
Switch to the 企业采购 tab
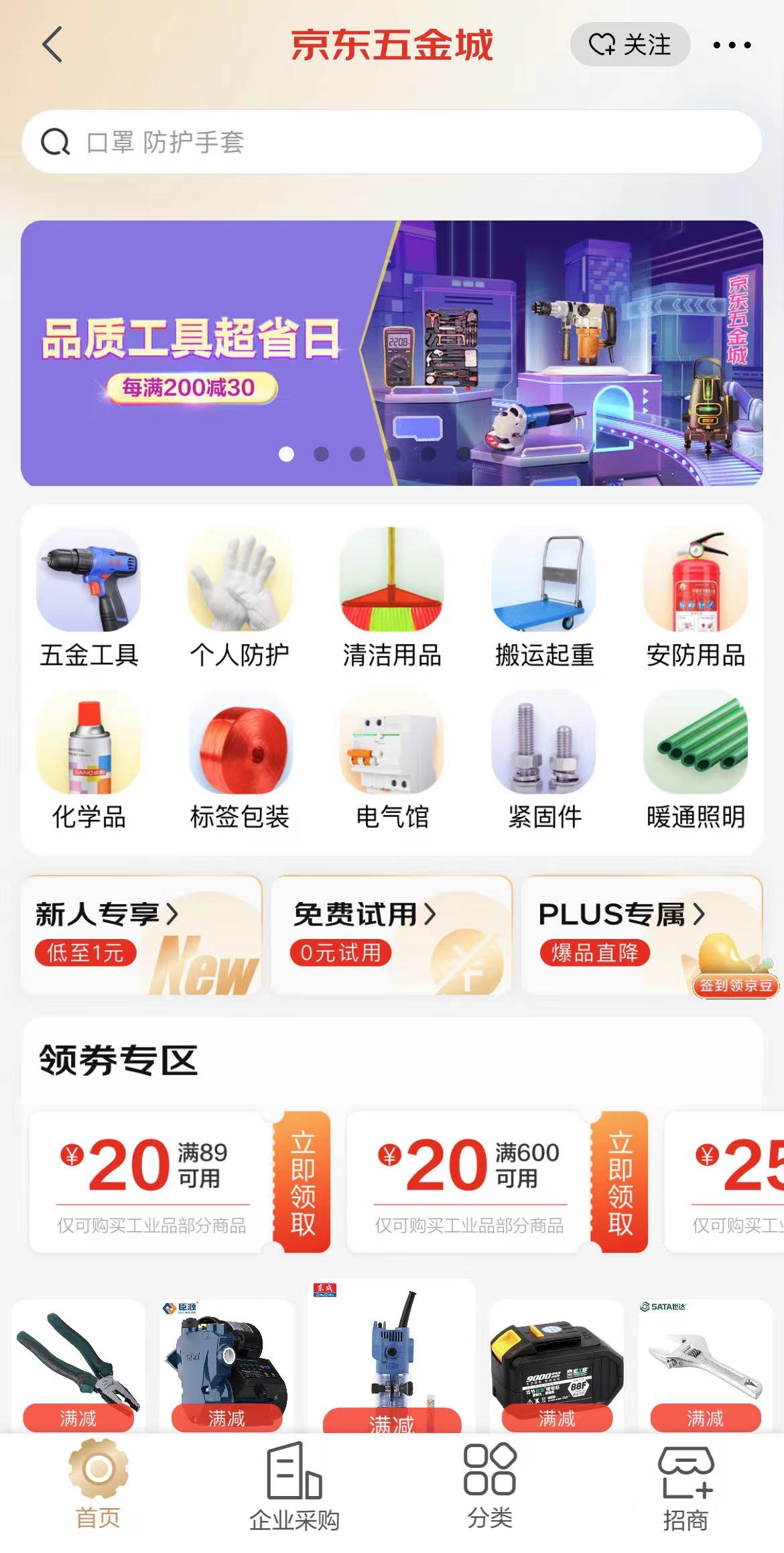(x=294, y=1487)
